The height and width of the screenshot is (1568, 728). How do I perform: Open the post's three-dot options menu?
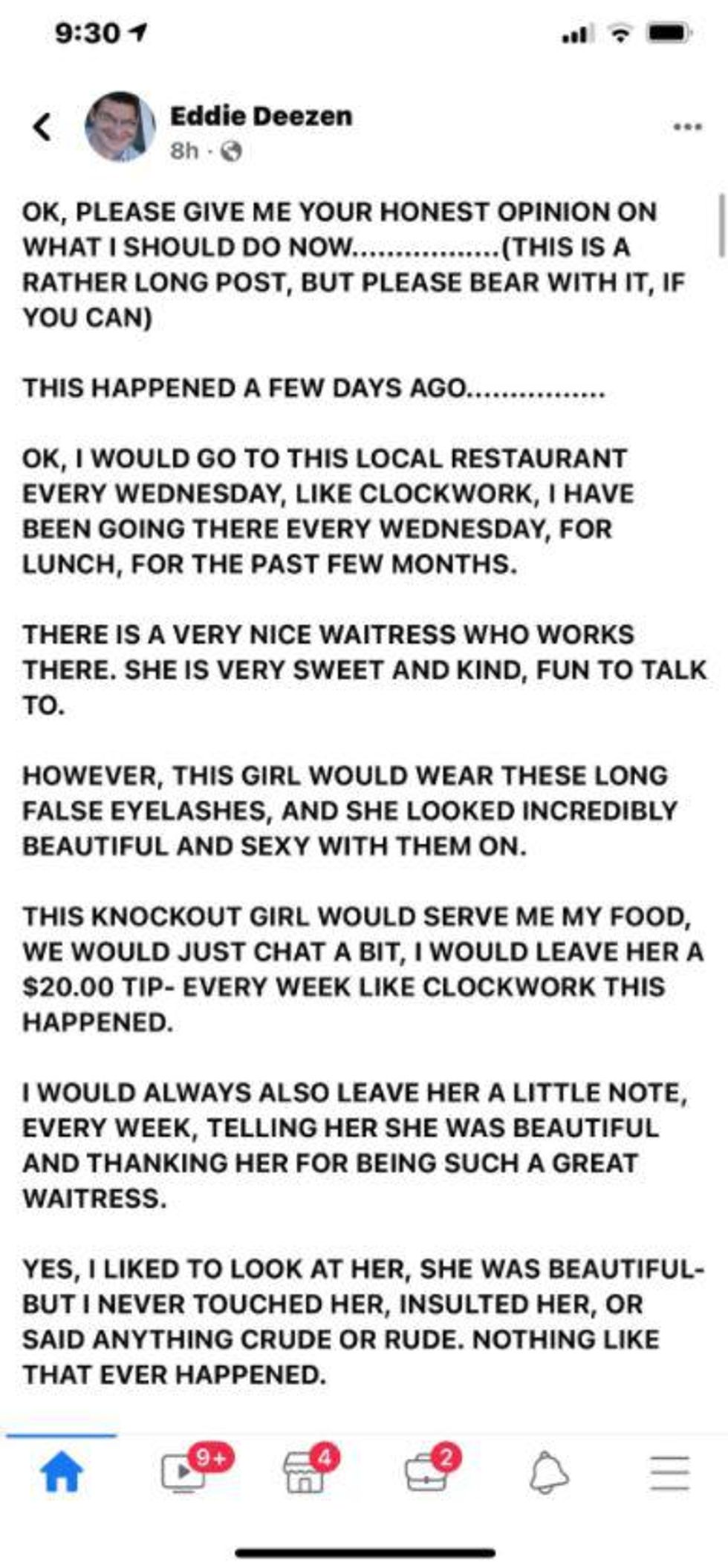point(687,127)
